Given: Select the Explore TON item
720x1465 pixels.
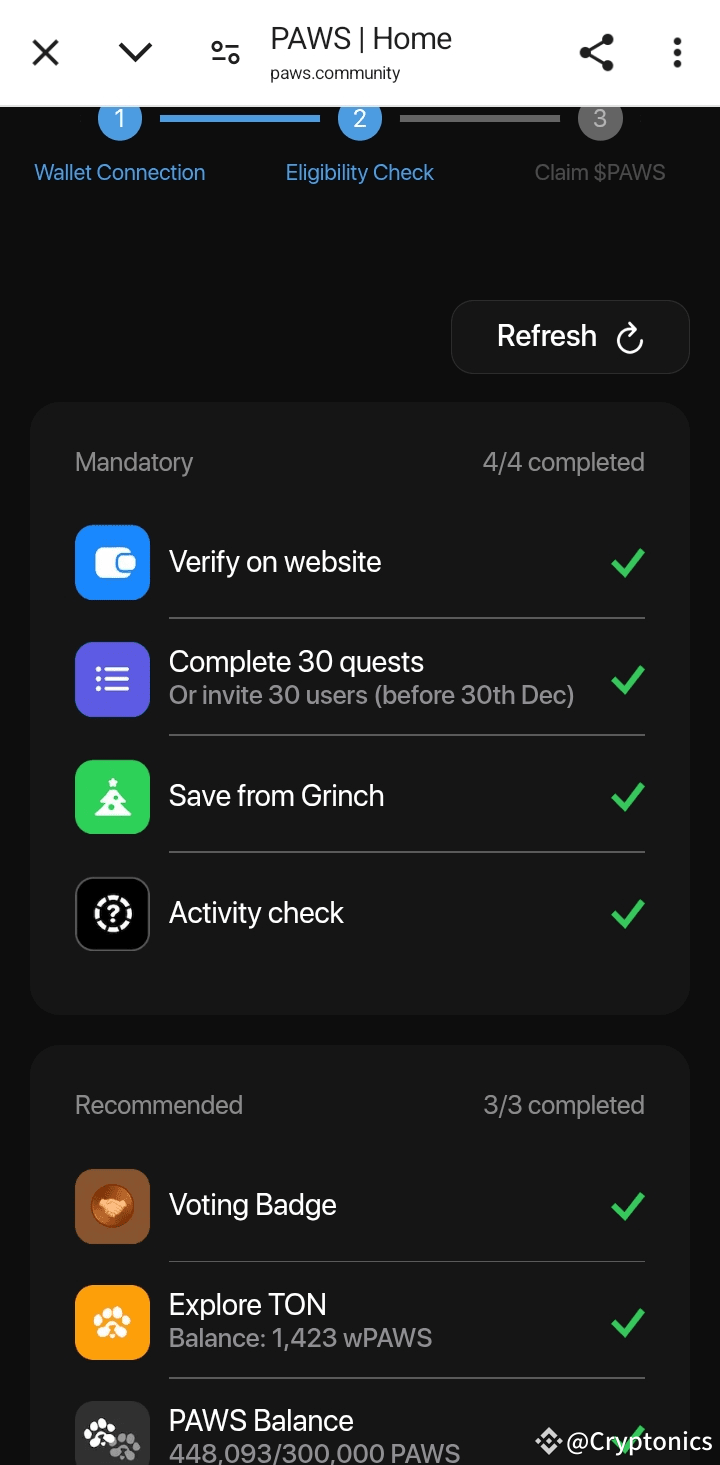Looking at the screenshot, I should click(x=360, y=1322).
